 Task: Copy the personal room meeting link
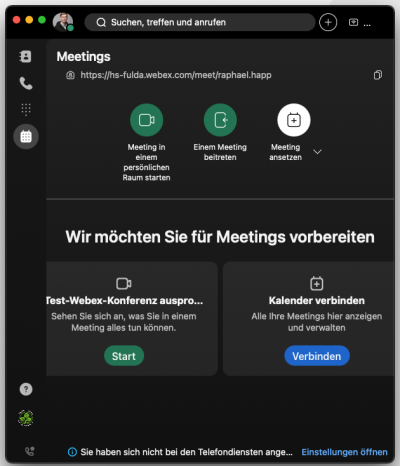pyautogui.click(x=378, y=75)
